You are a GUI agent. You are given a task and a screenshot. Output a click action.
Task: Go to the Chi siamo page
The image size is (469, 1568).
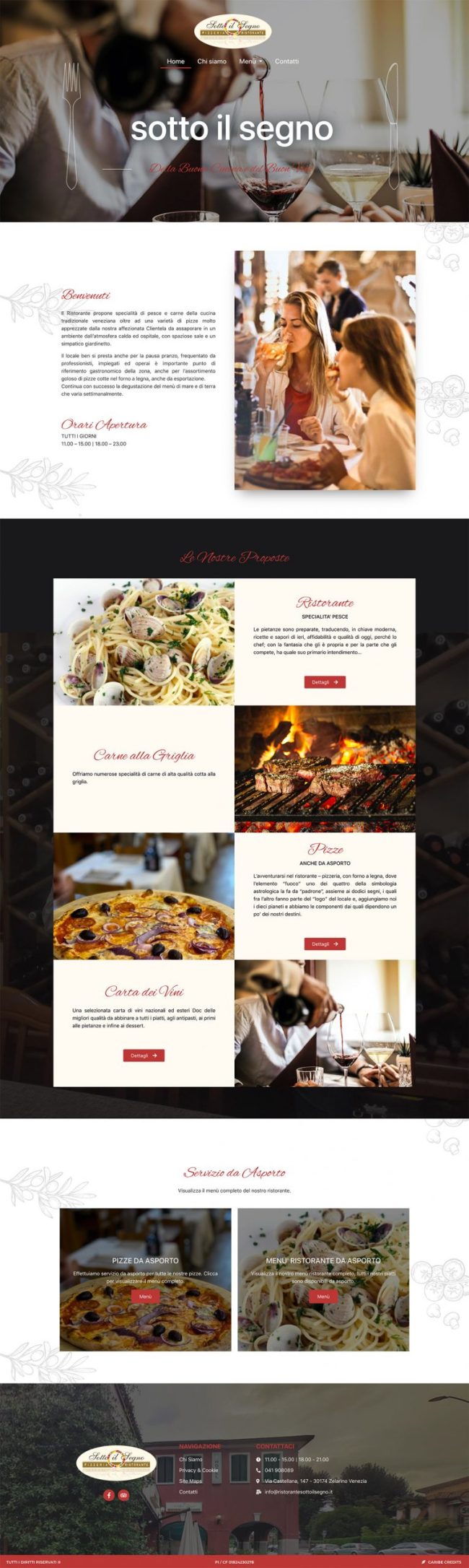point(211,61)
